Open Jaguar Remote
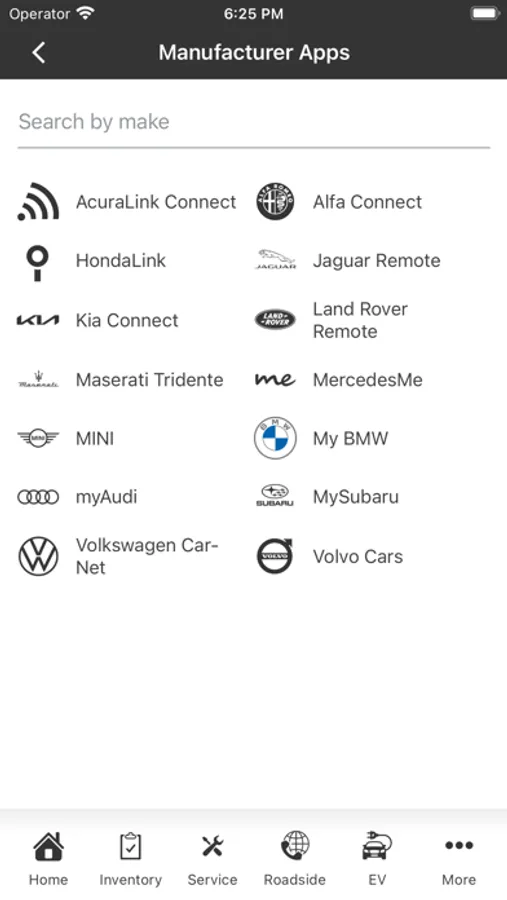Viewport: 507px width, 900px height. click(x=348, y=261)
